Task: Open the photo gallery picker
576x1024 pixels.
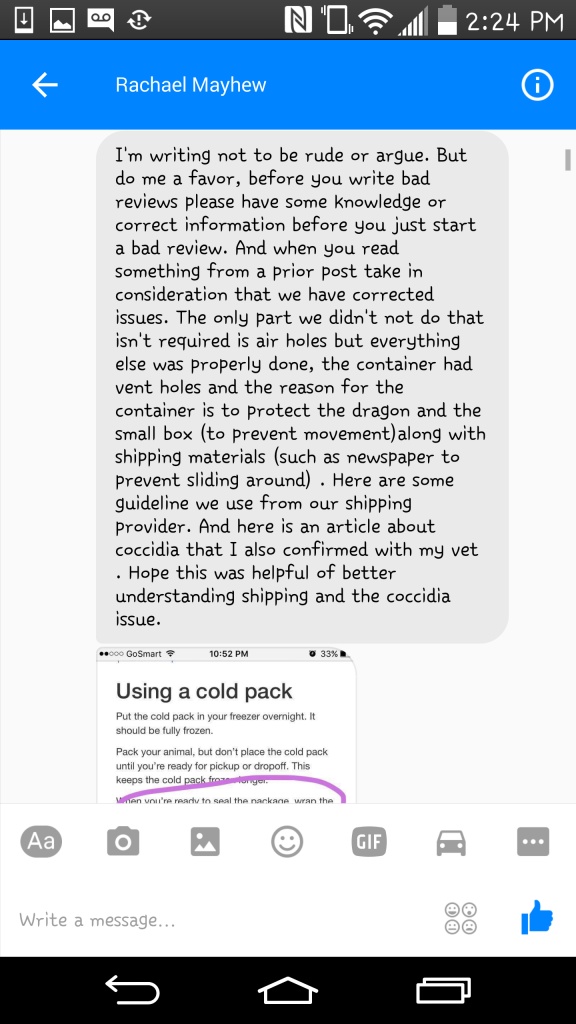Action: click(x=205, y=842)
